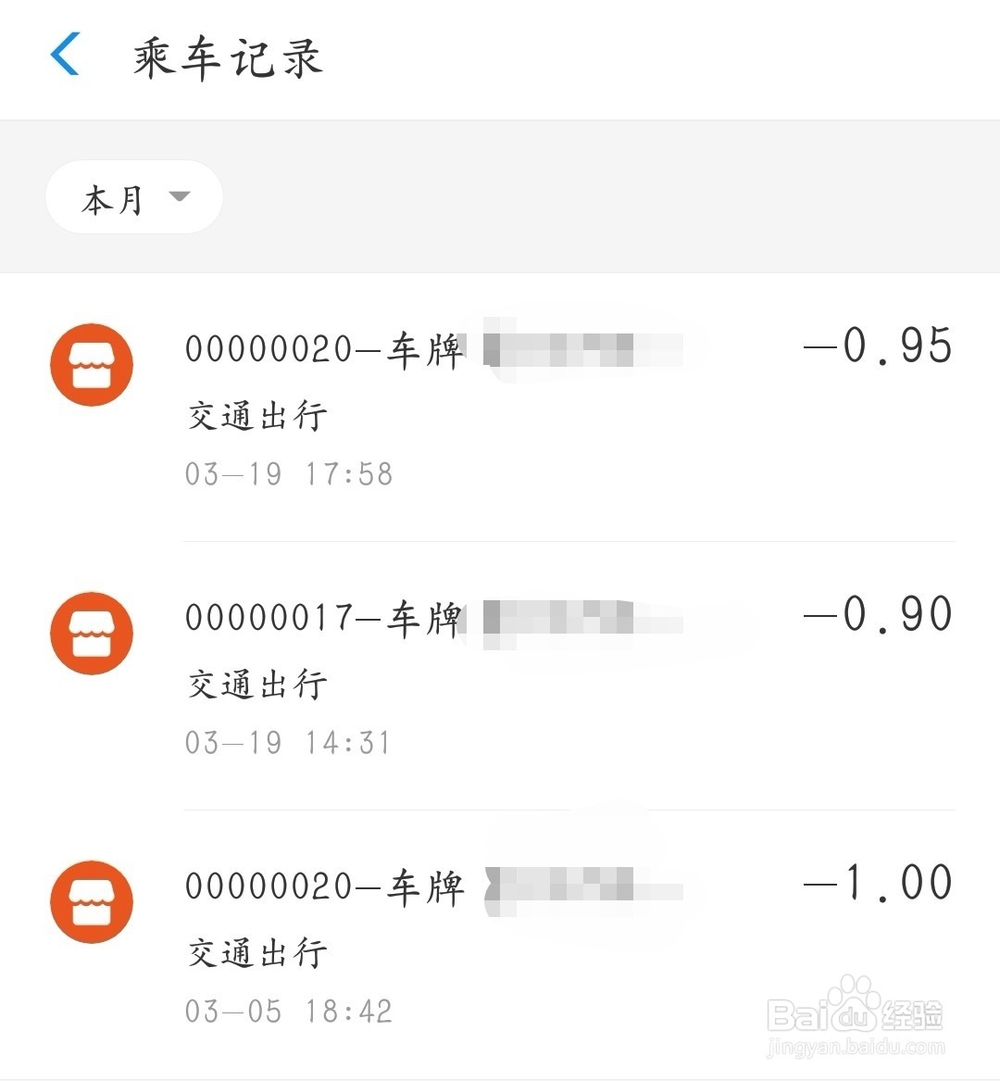Go back from 乘车记录 page

(65, 55)
